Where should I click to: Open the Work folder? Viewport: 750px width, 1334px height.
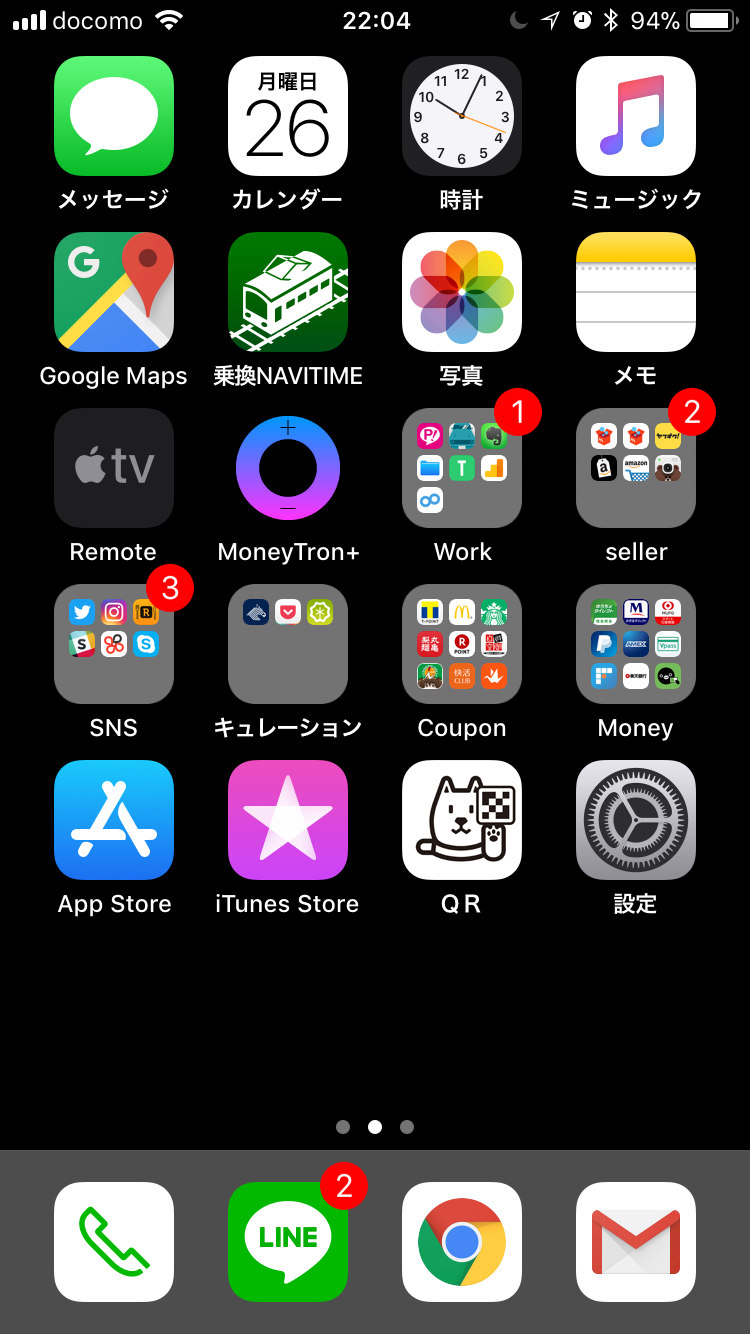tap(462, 468)
